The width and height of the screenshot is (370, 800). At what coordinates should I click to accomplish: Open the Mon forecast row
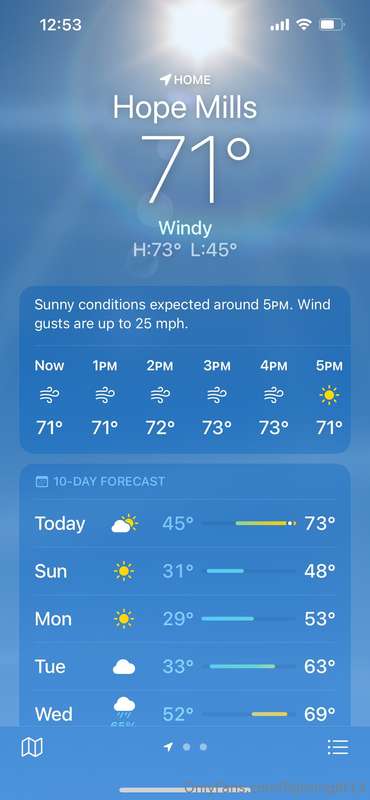pyautogui.click(x=185, y=619)
